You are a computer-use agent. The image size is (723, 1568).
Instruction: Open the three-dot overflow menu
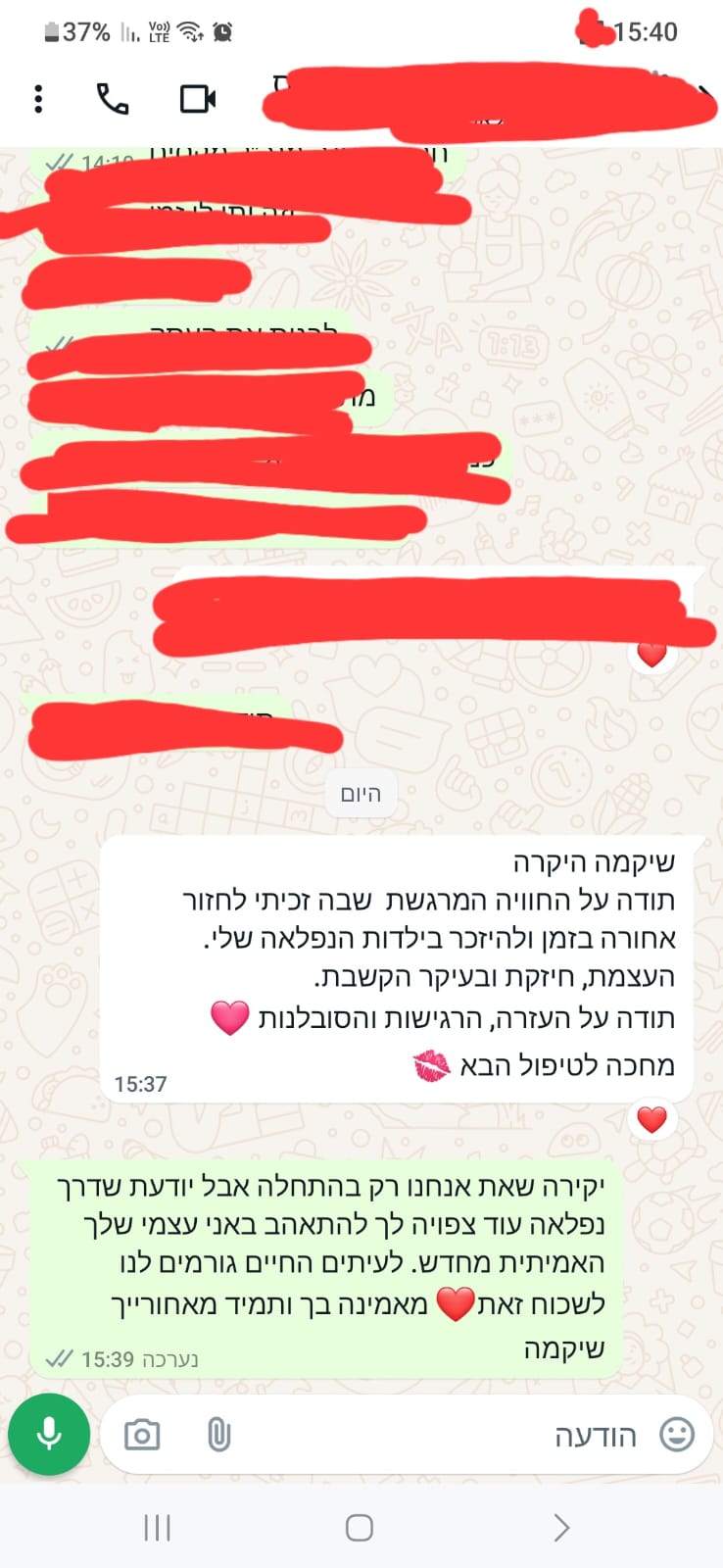[38, 99]
